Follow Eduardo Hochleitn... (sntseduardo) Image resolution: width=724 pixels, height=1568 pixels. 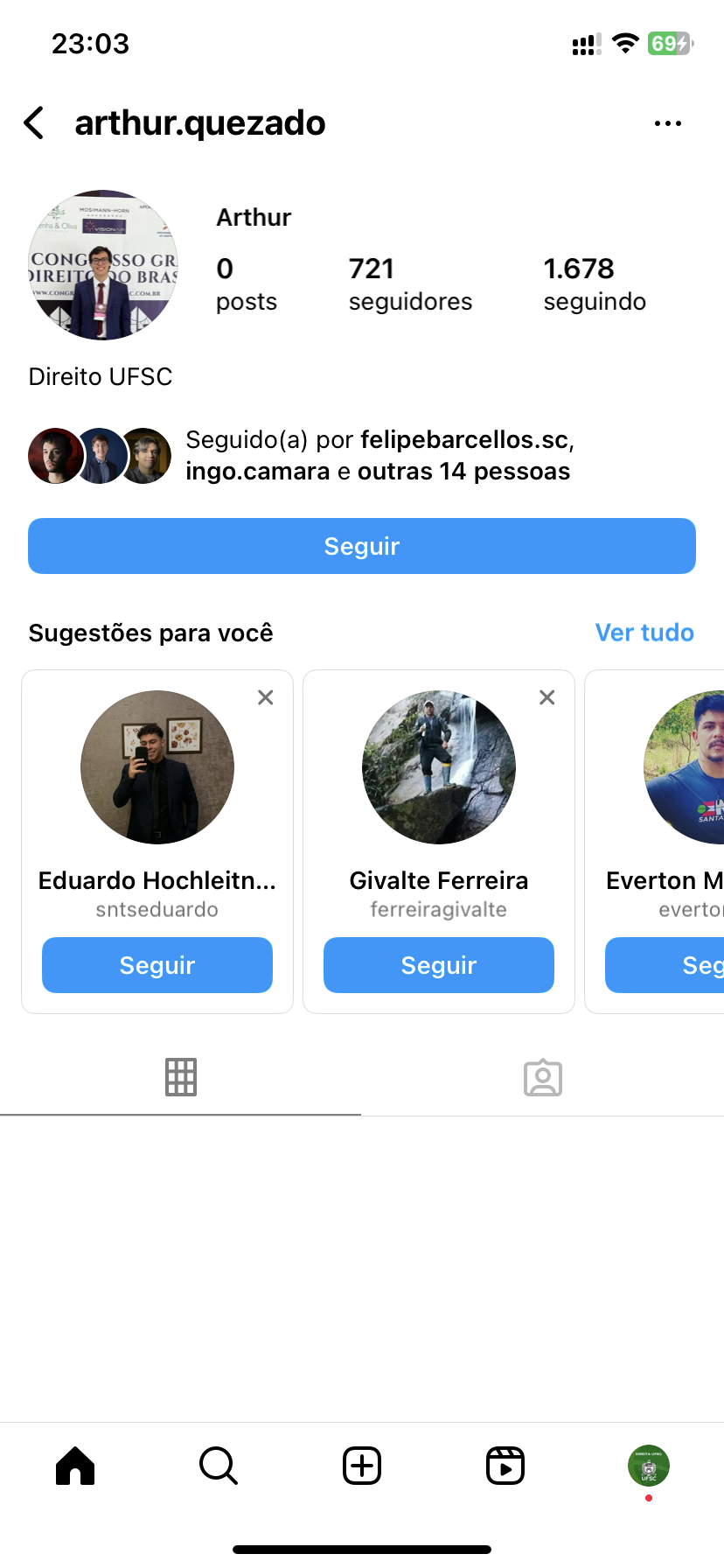click(157, 965)
